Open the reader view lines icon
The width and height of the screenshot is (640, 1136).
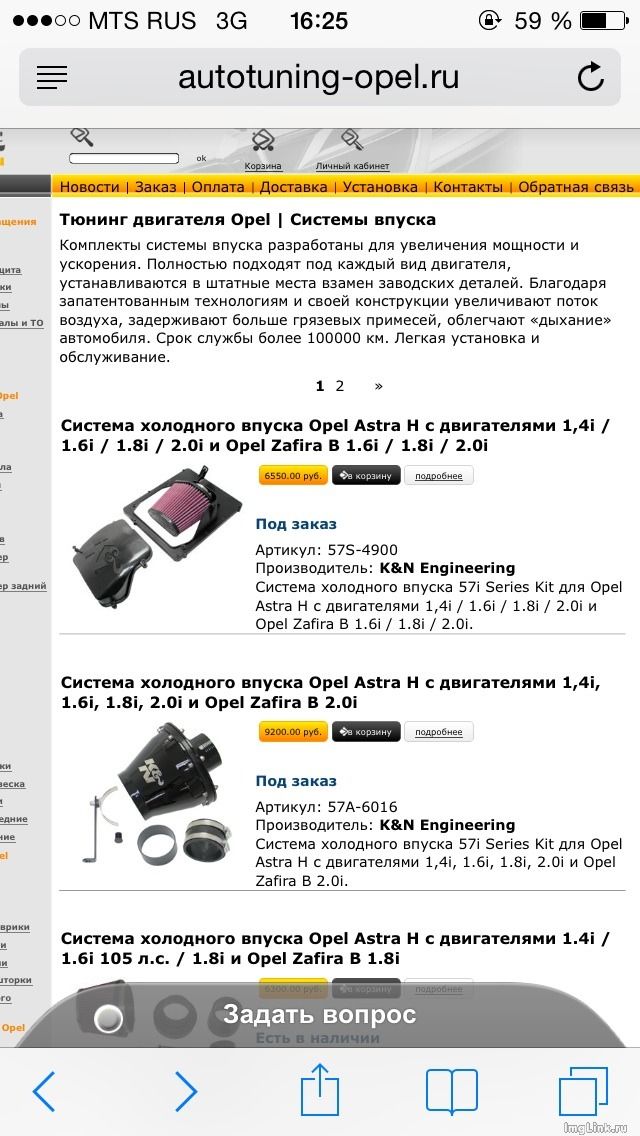click(51, 77)
